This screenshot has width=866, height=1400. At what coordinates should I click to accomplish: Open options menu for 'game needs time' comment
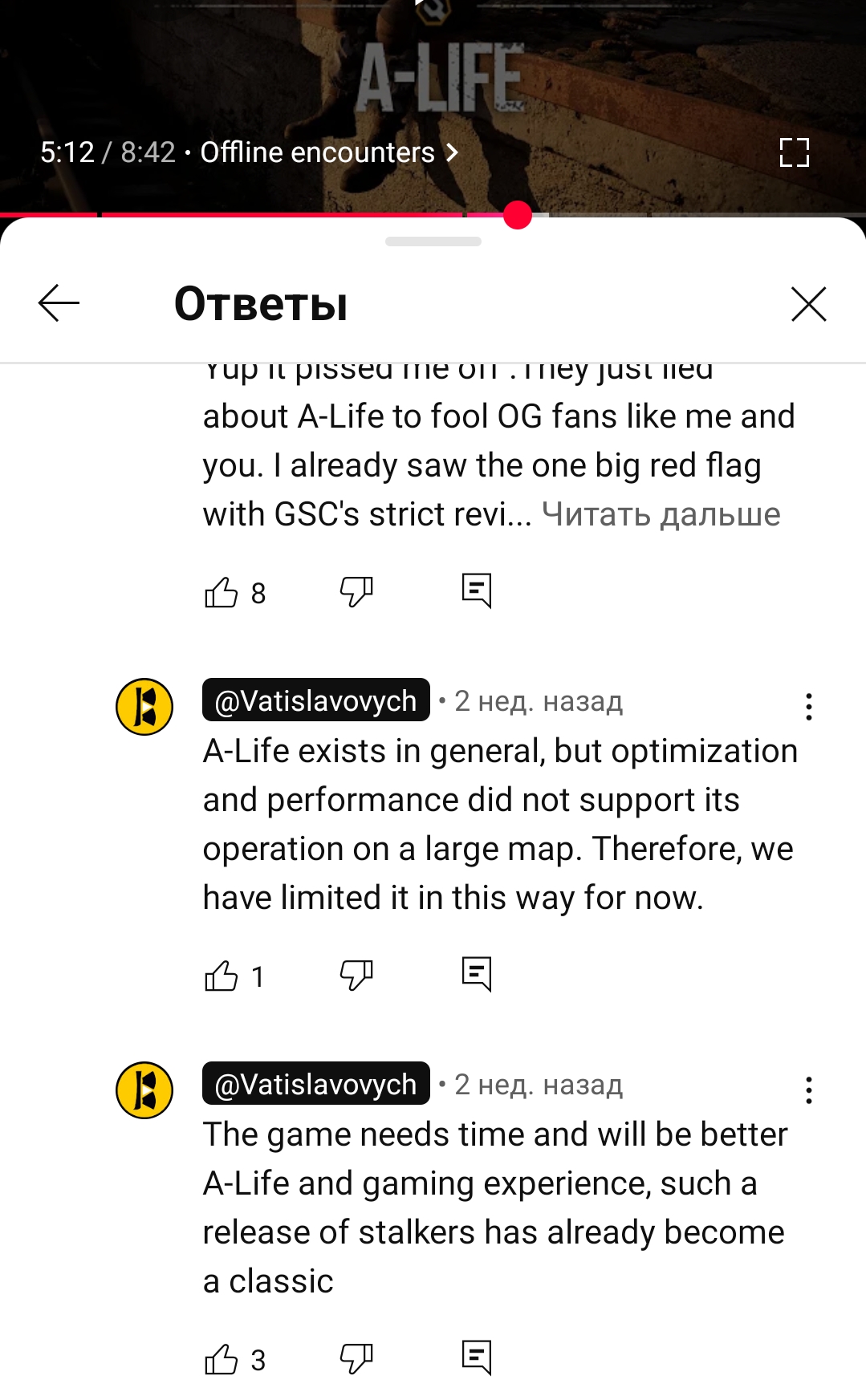808,1090
